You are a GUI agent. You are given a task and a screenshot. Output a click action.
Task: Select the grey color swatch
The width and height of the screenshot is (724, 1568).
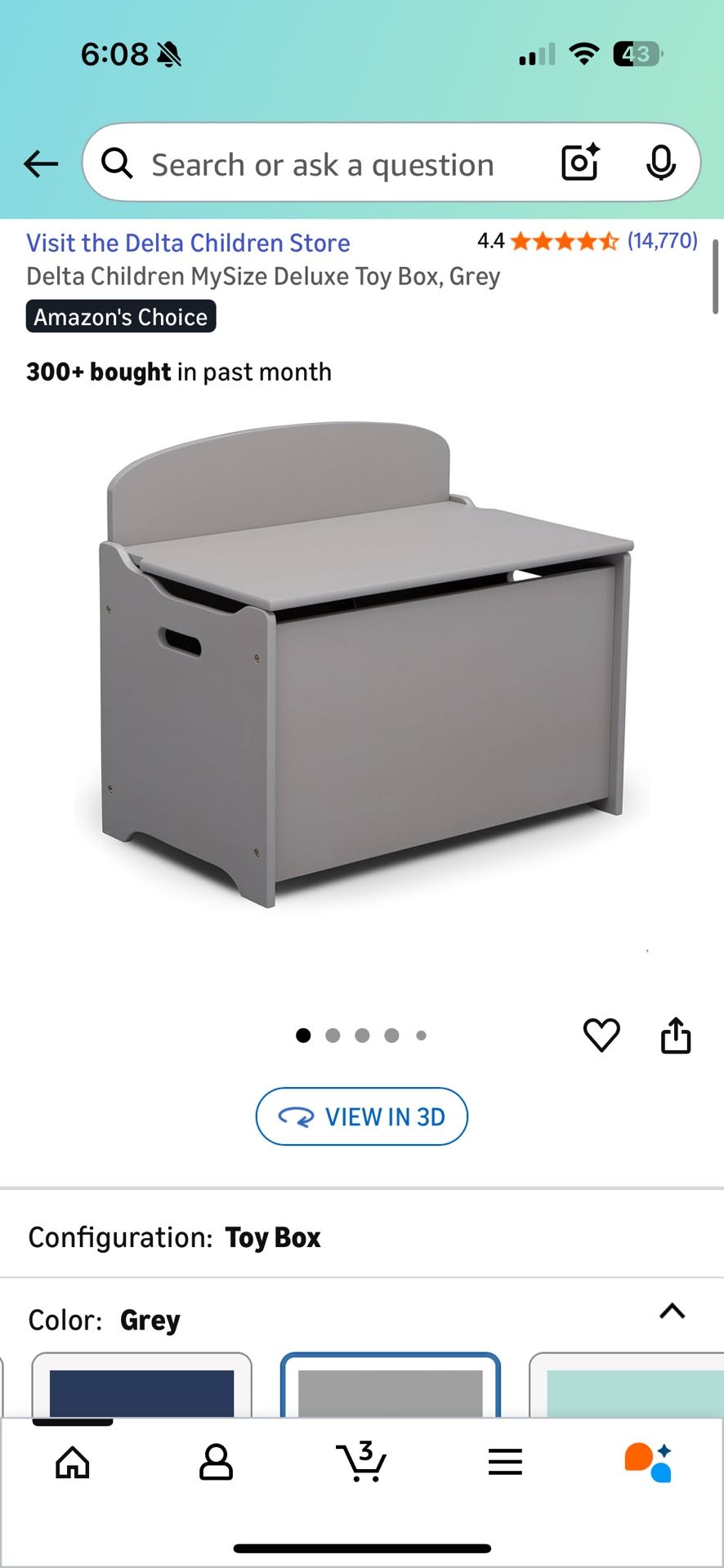390,1386
